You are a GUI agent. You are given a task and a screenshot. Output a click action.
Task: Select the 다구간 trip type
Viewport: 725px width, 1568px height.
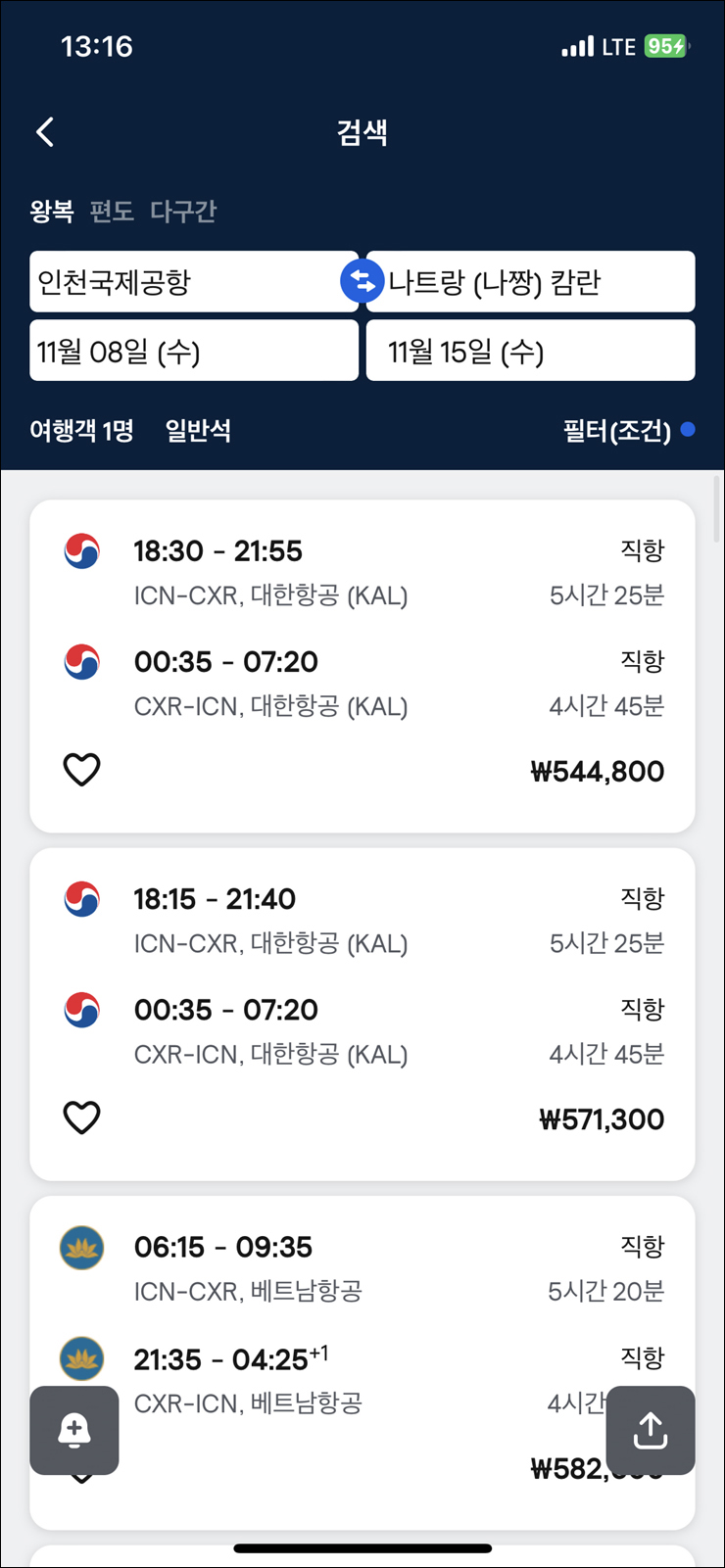click(x=183, y=211)
